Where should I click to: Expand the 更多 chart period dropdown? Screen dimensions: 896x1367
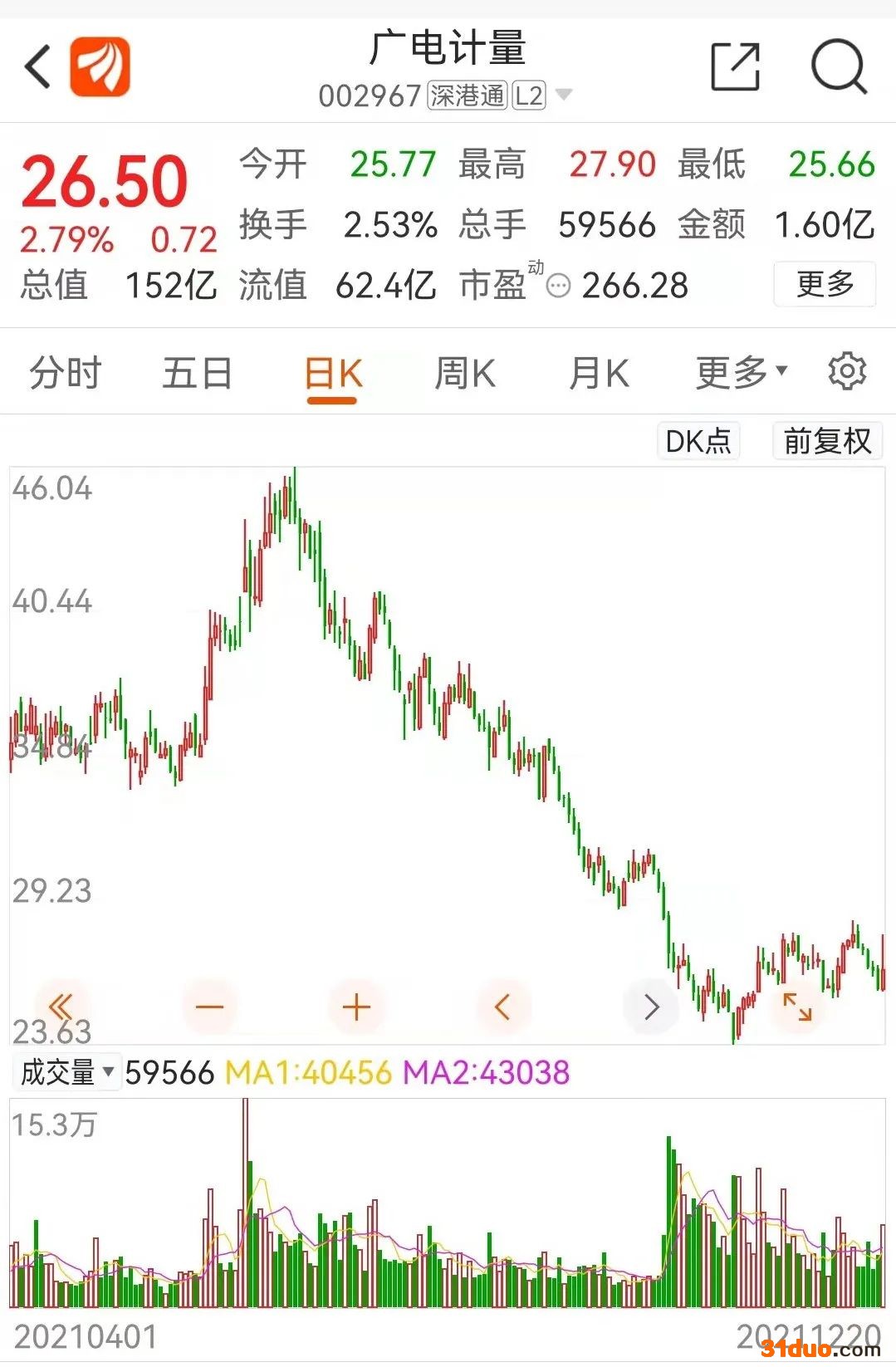[741, 372]
